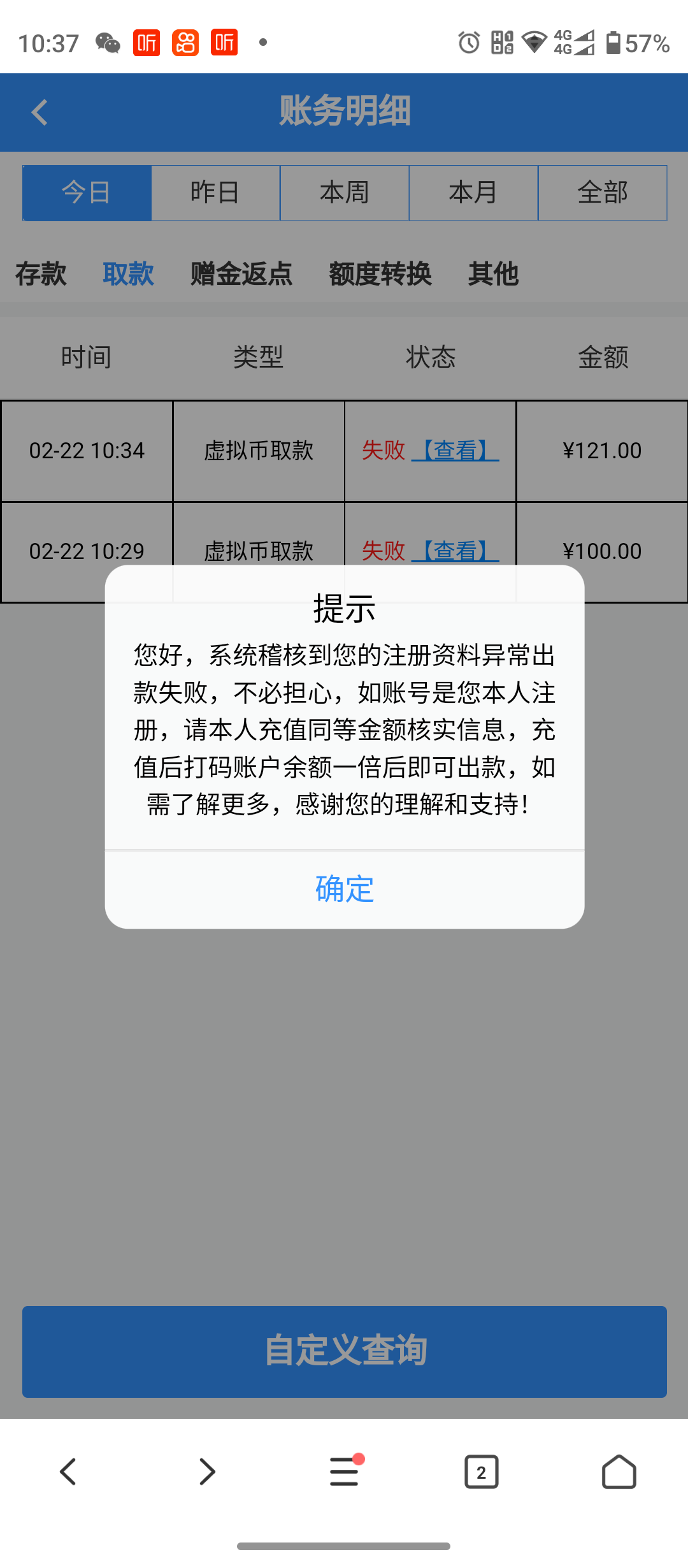Tap 查看 for the ¥121.00 withdrawal
The height and width of the screenshot is (1568, 688).
pos(455,451)
